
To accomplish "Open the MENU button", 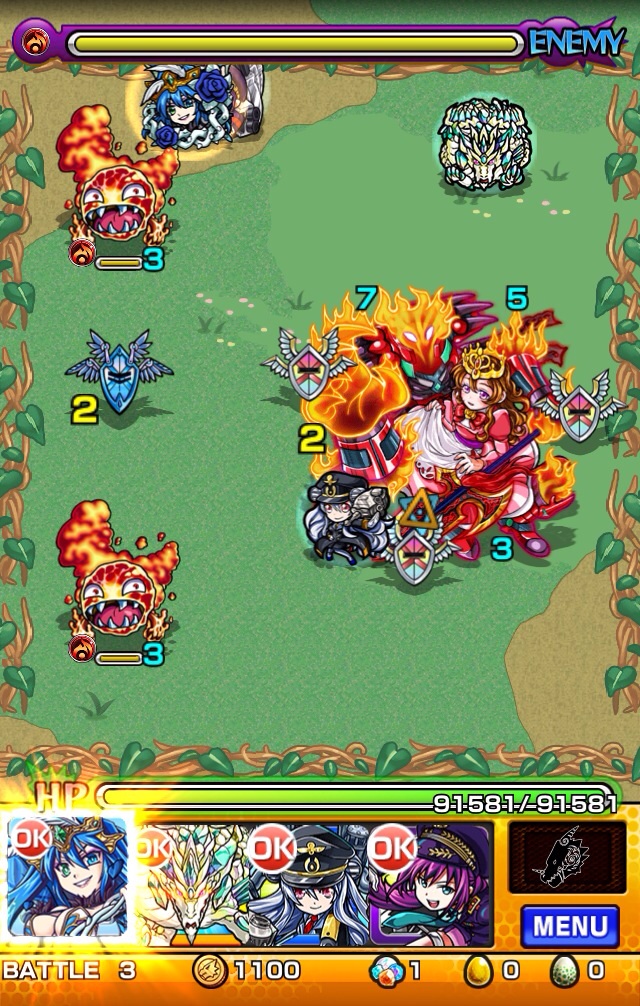I will point(569,924).
